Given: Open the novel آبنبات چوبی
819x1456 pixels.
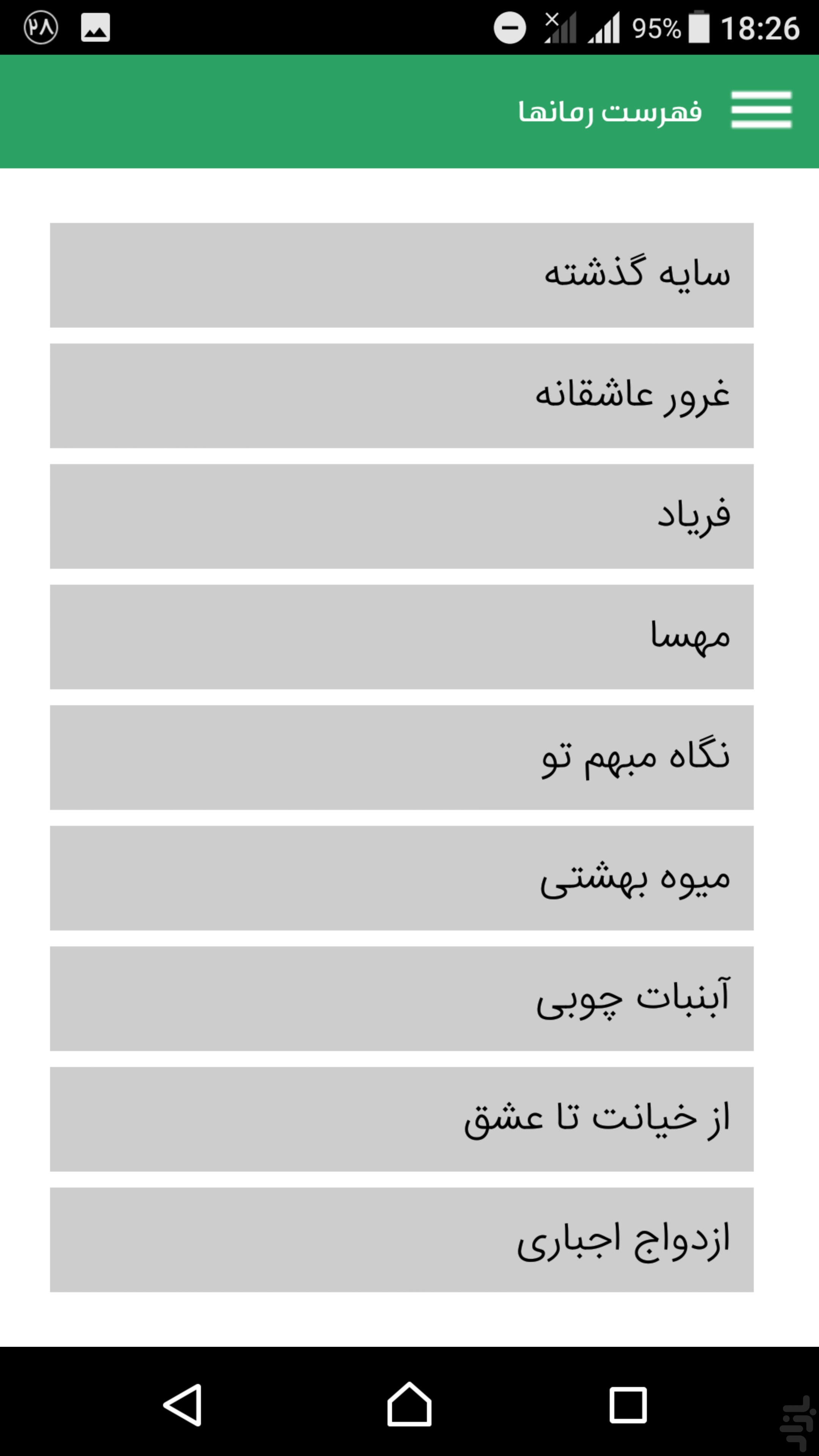Looking at the screenshot, I should click(x=401, y=999).
